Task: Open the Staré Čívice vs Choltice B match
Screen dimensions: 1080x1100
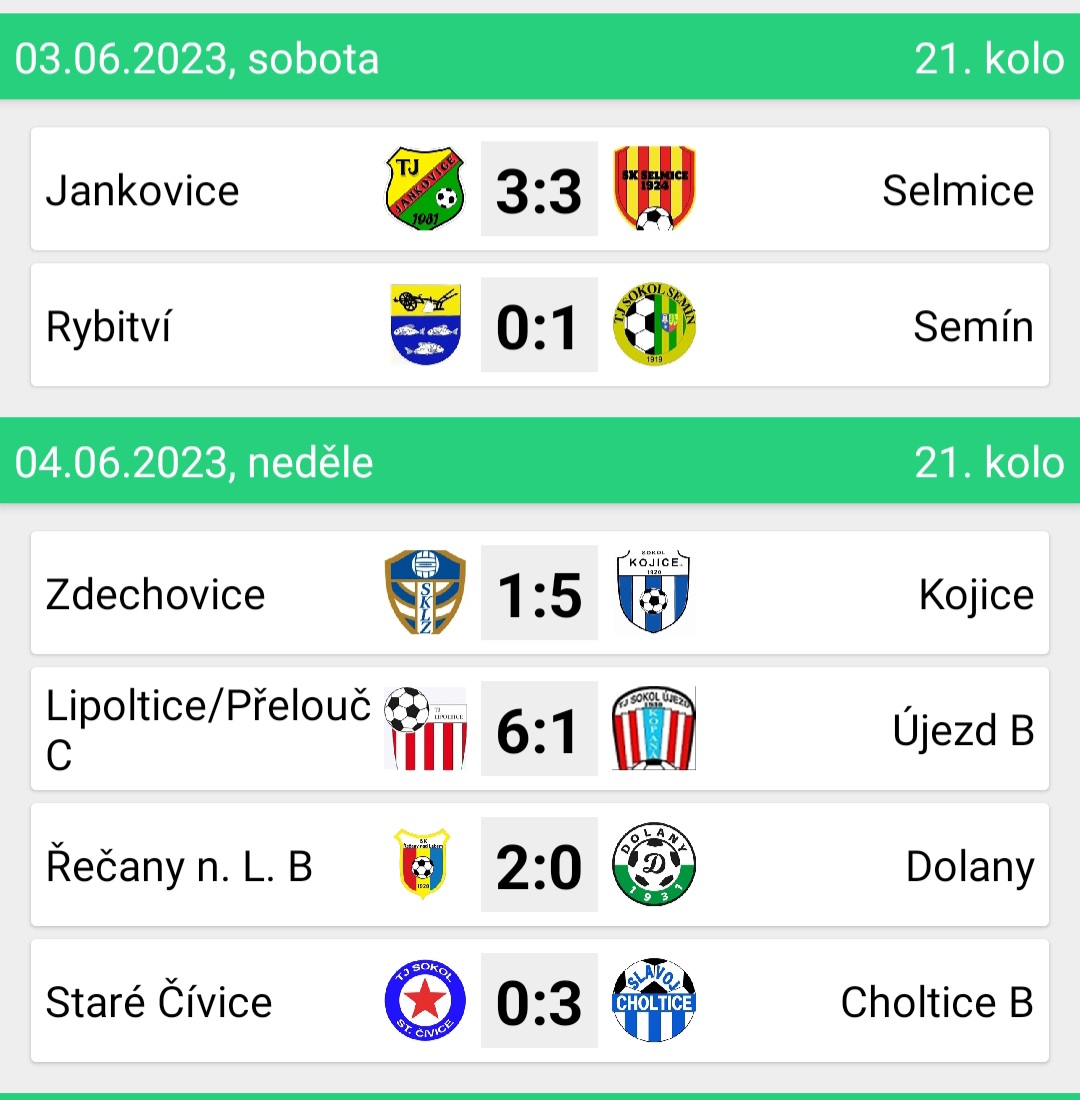Action: click(x=540, y=1002)
